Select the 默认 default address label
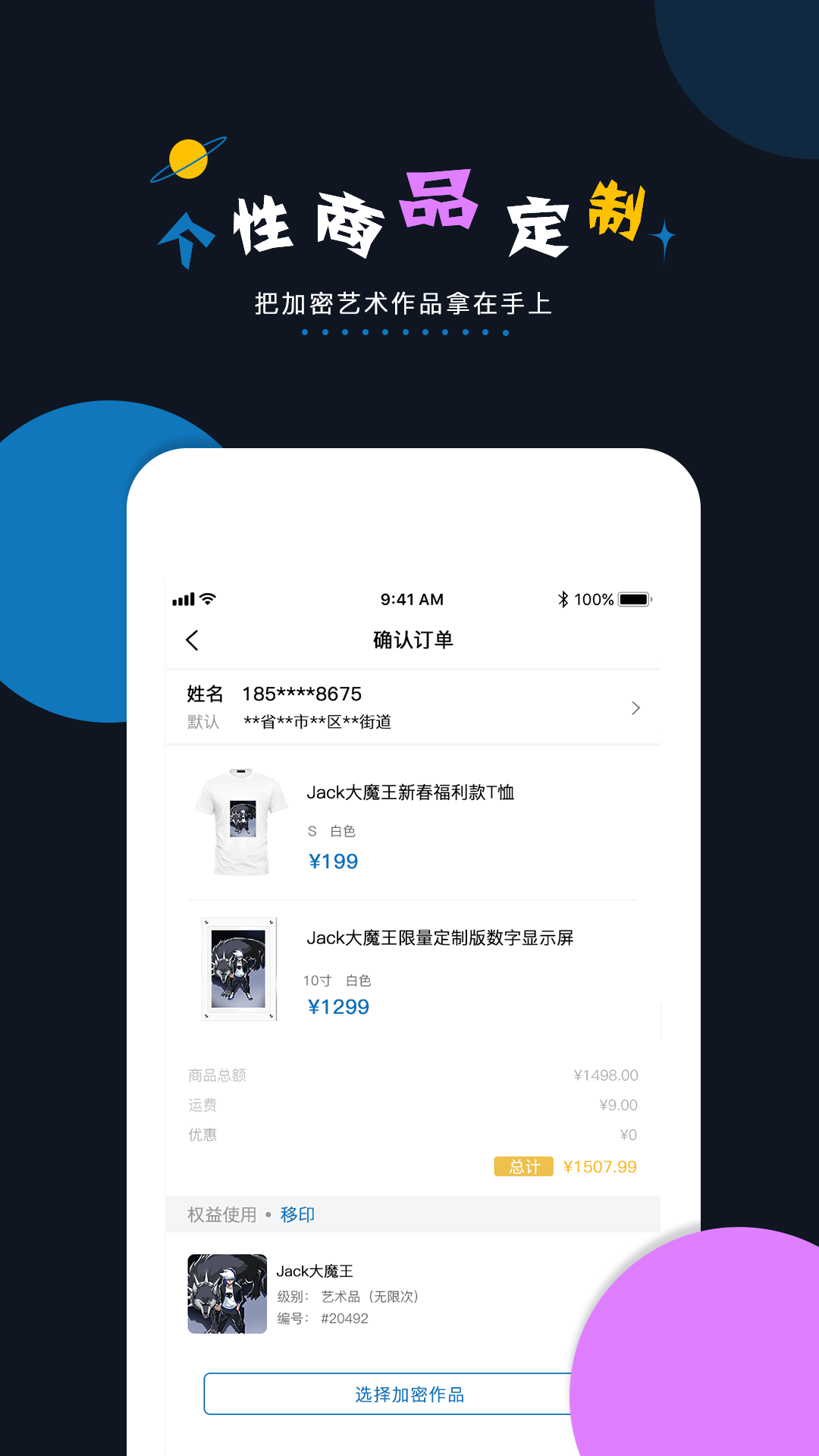Viewport: 819px width, 1456px height. pos(203,723)
